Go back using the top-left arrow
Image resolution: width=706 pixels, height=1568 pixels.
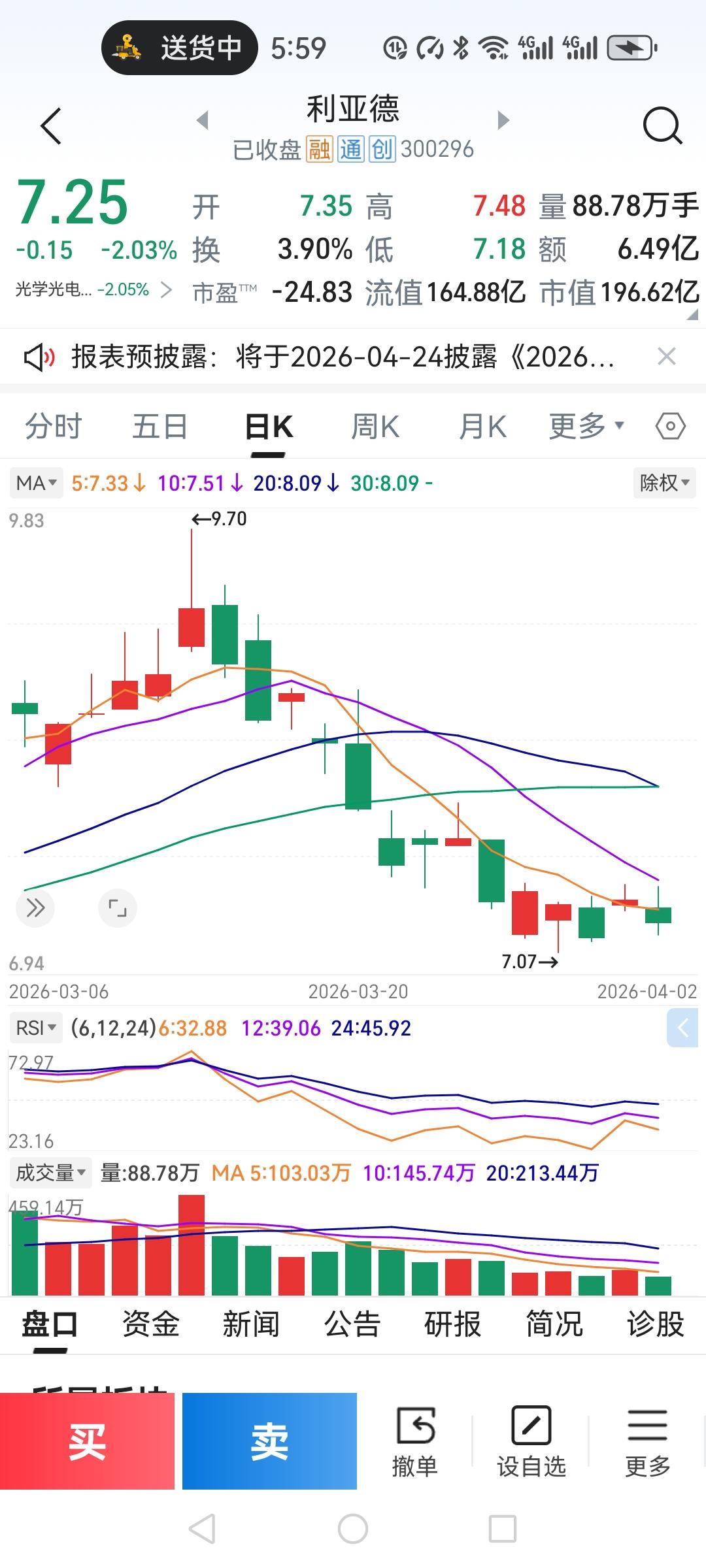(x=51, y=125)
